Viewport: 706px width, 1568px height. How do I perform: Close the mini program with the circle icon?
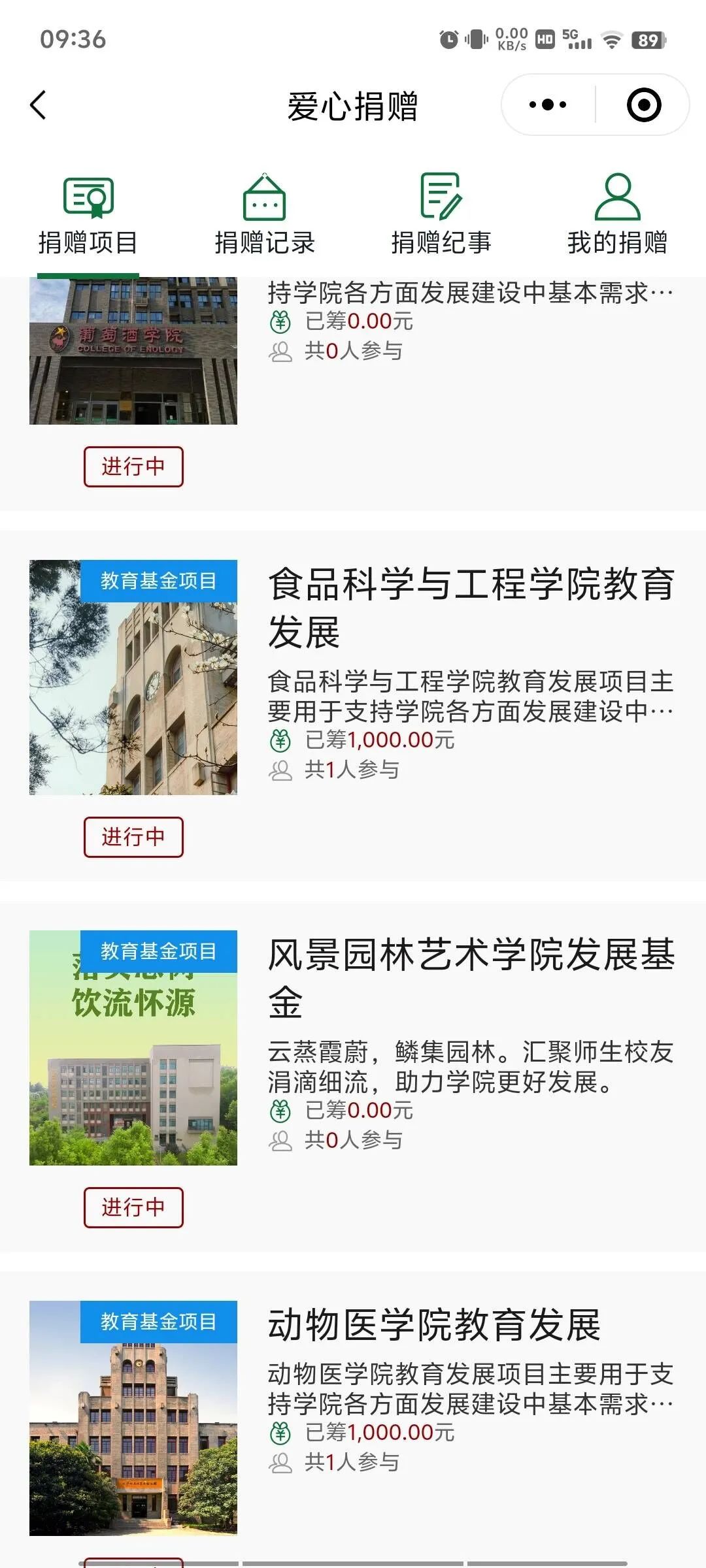[x=643, y=105]
